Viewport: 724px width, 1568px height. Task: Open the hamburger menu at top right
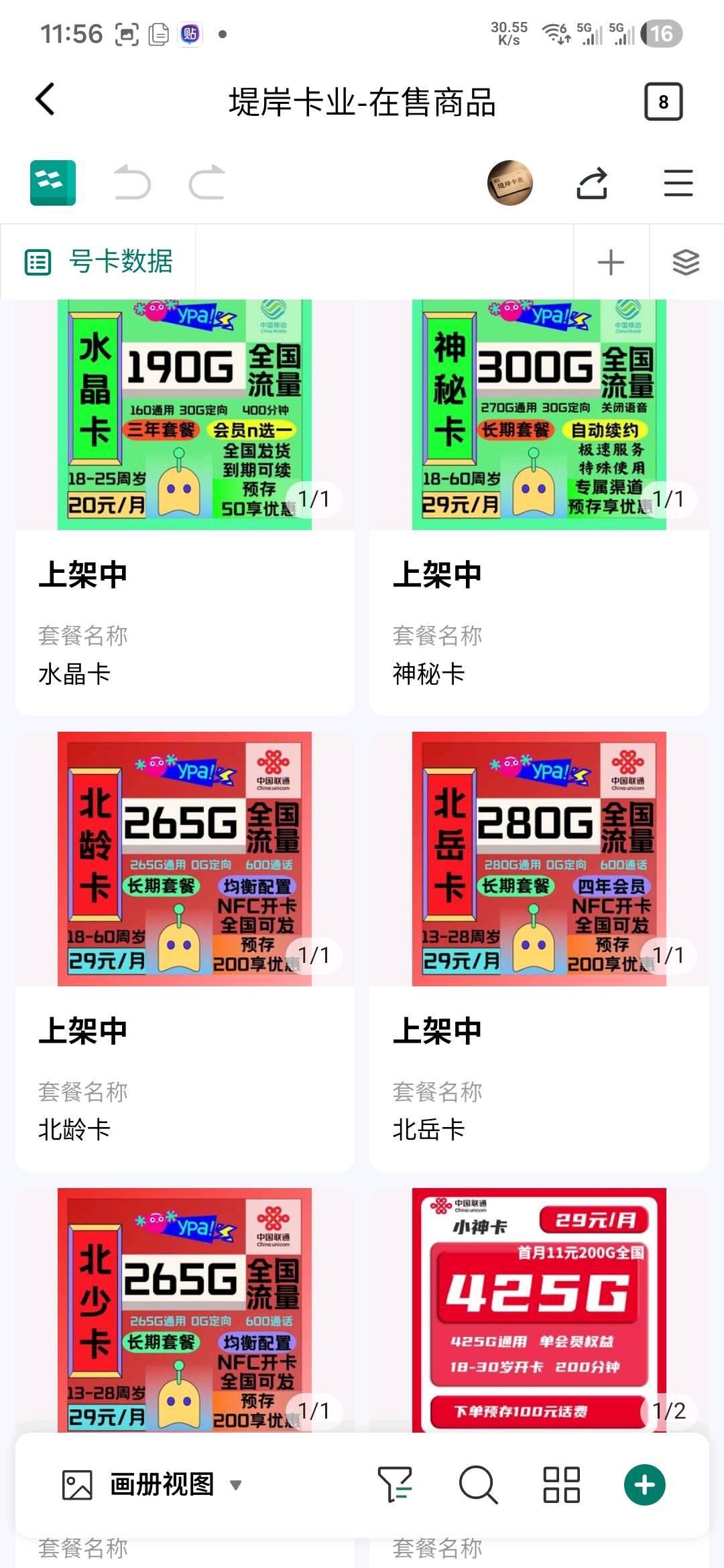click(677, 182)
